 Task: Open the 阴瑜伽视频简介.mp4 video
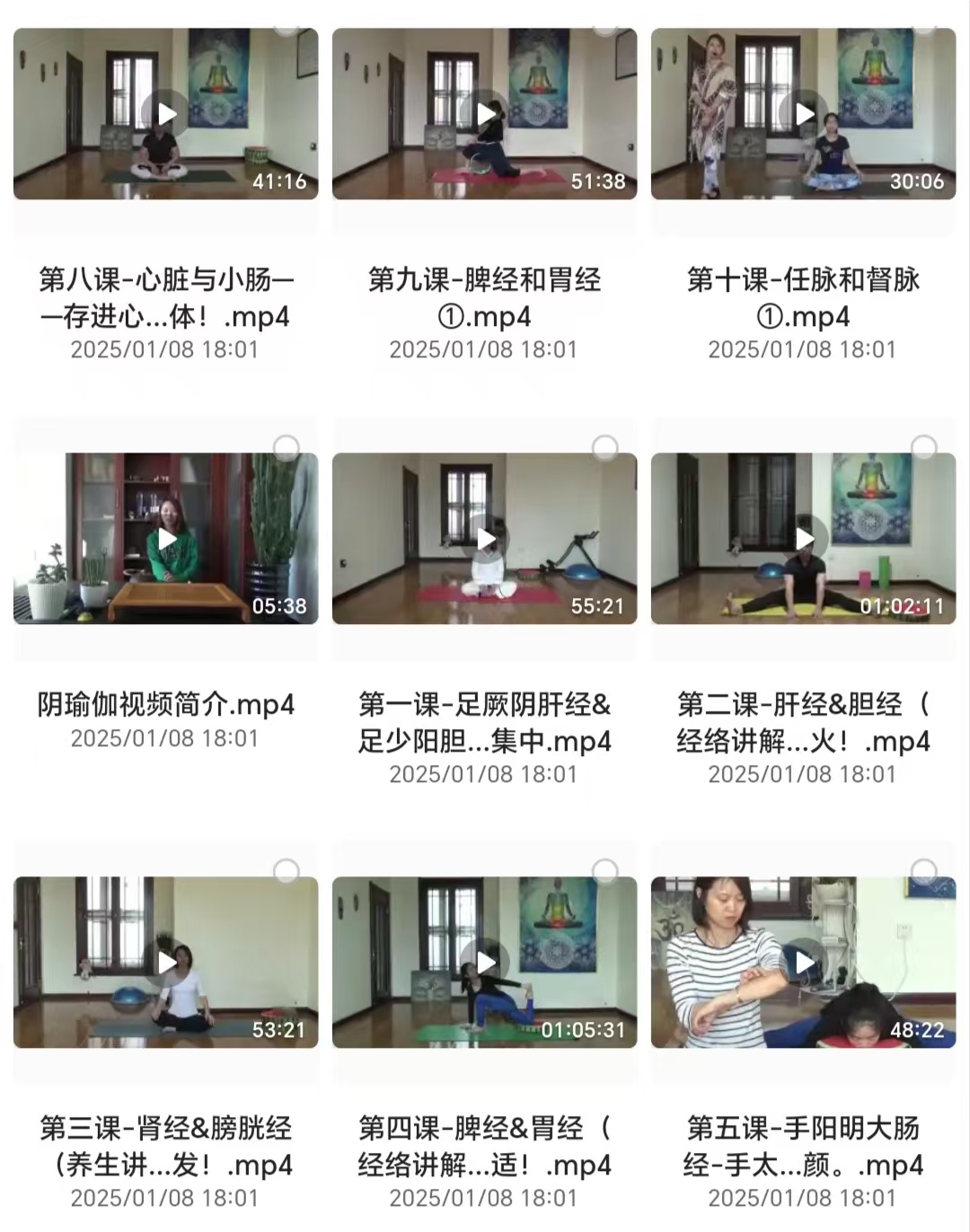[166, 539]
